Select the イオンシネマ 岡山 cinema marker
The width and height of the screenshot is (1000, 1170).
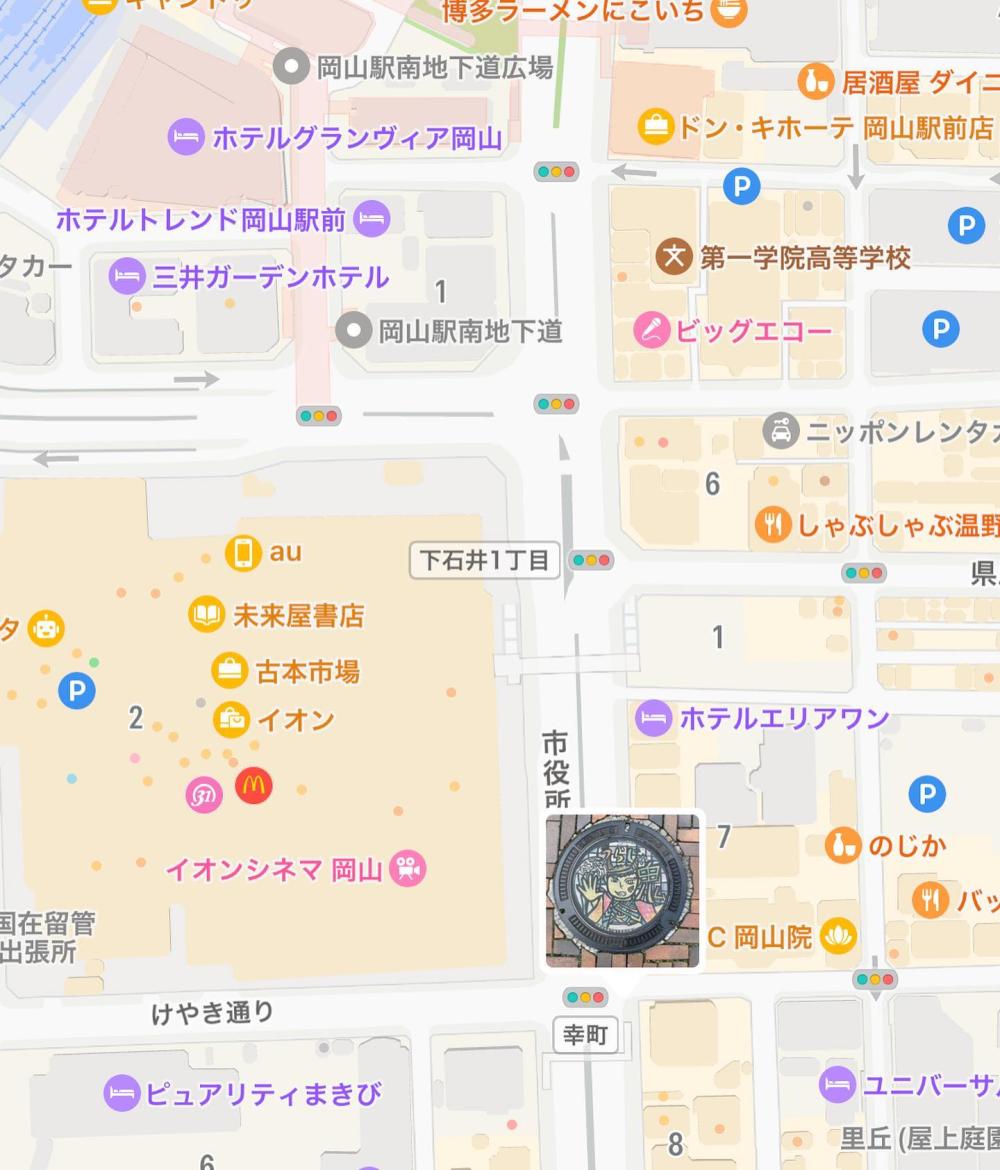pyautogui.click(x=407, y=868)
